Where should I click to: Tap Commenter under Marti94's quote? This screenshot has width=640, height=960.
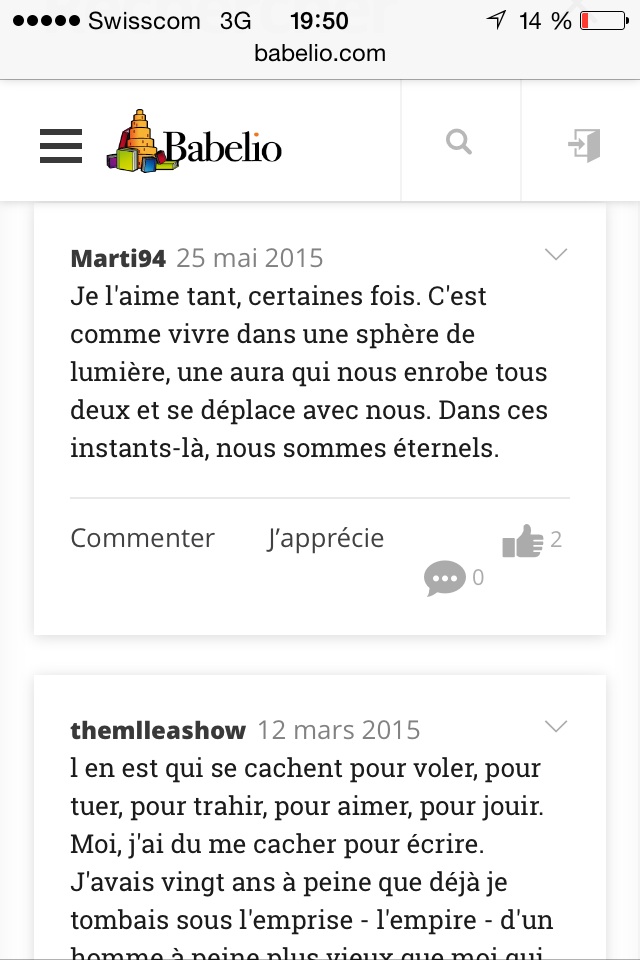pos(142,538)
